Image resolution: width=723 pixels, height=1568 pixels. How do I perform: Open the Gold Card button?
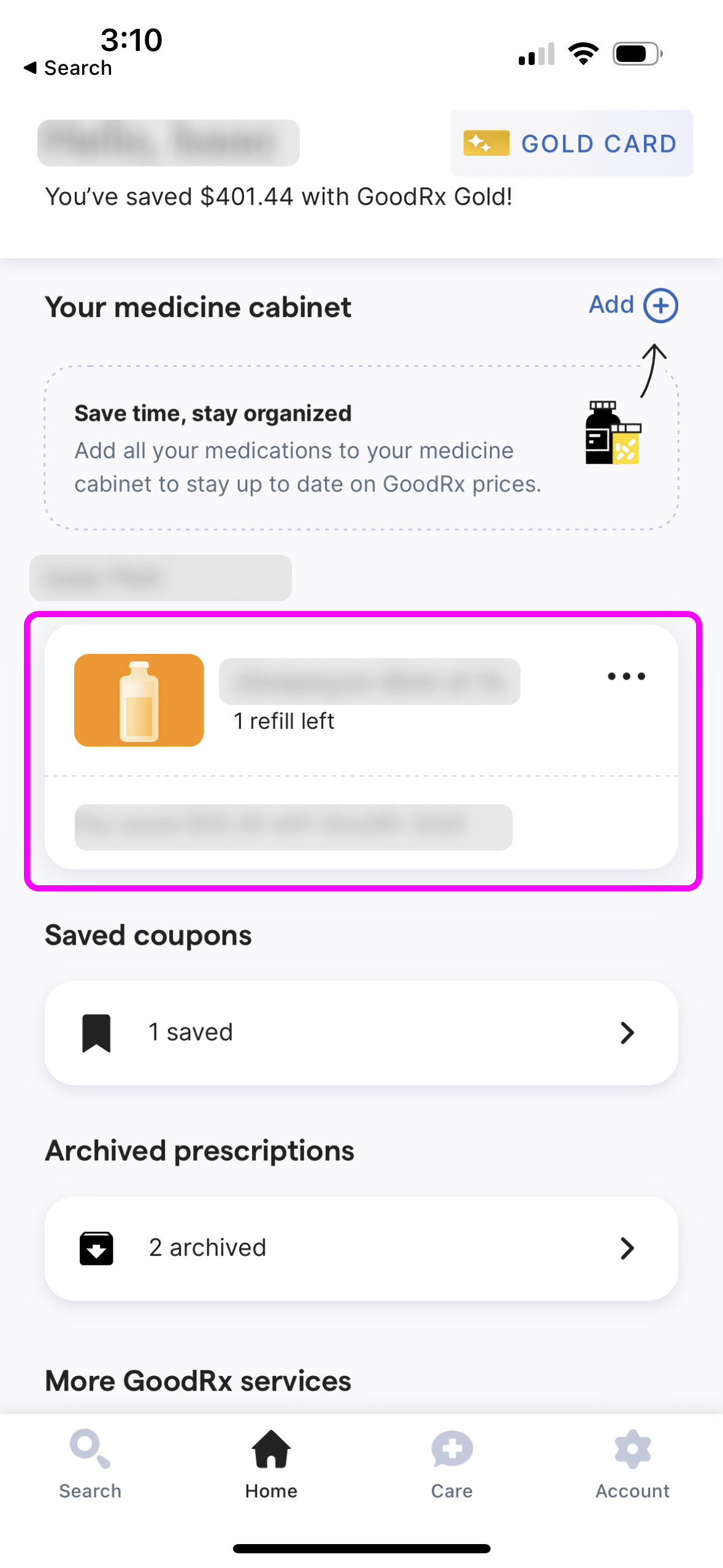[572, 144]
